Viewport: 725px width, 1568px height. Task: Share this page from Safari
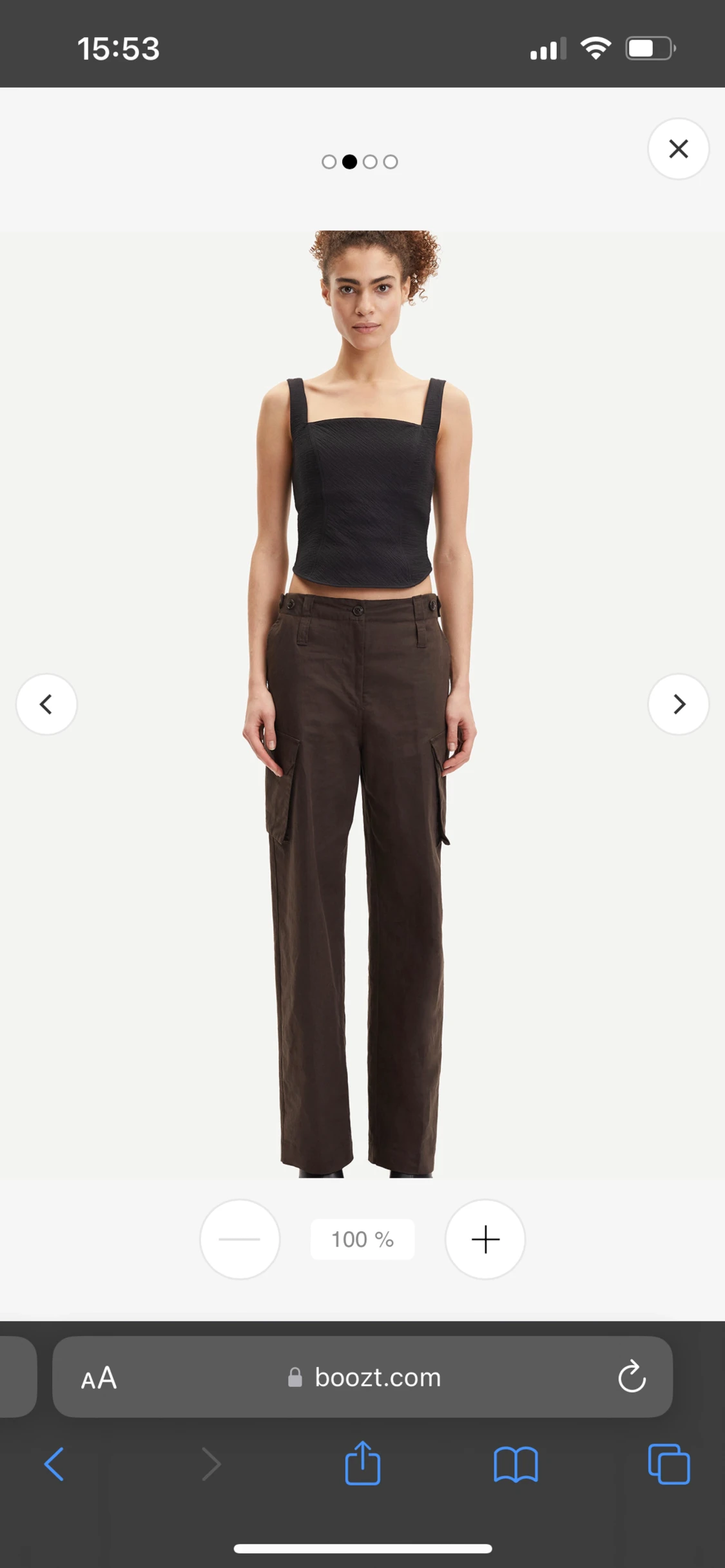point(362,1463)
